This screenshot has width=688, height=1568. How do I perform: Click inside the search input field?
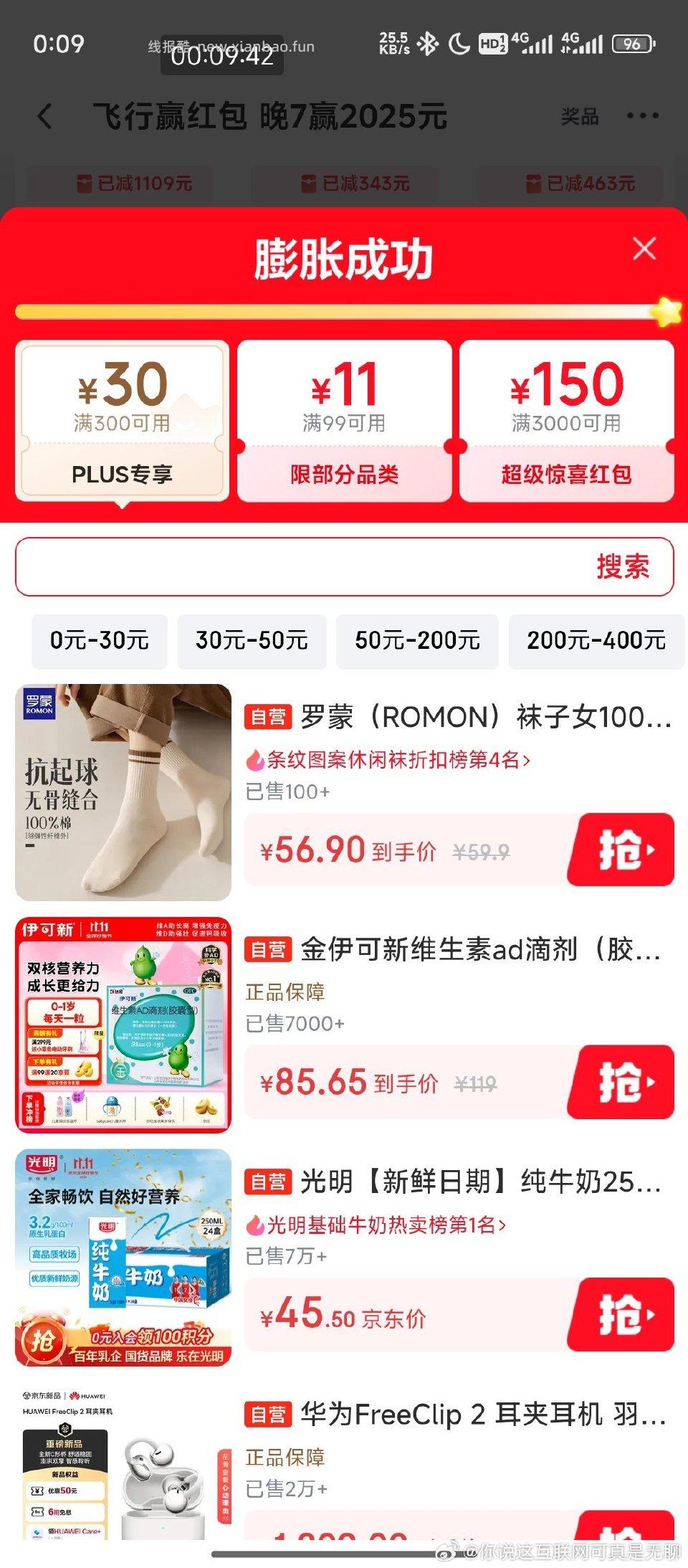click(x=287, y=567)
